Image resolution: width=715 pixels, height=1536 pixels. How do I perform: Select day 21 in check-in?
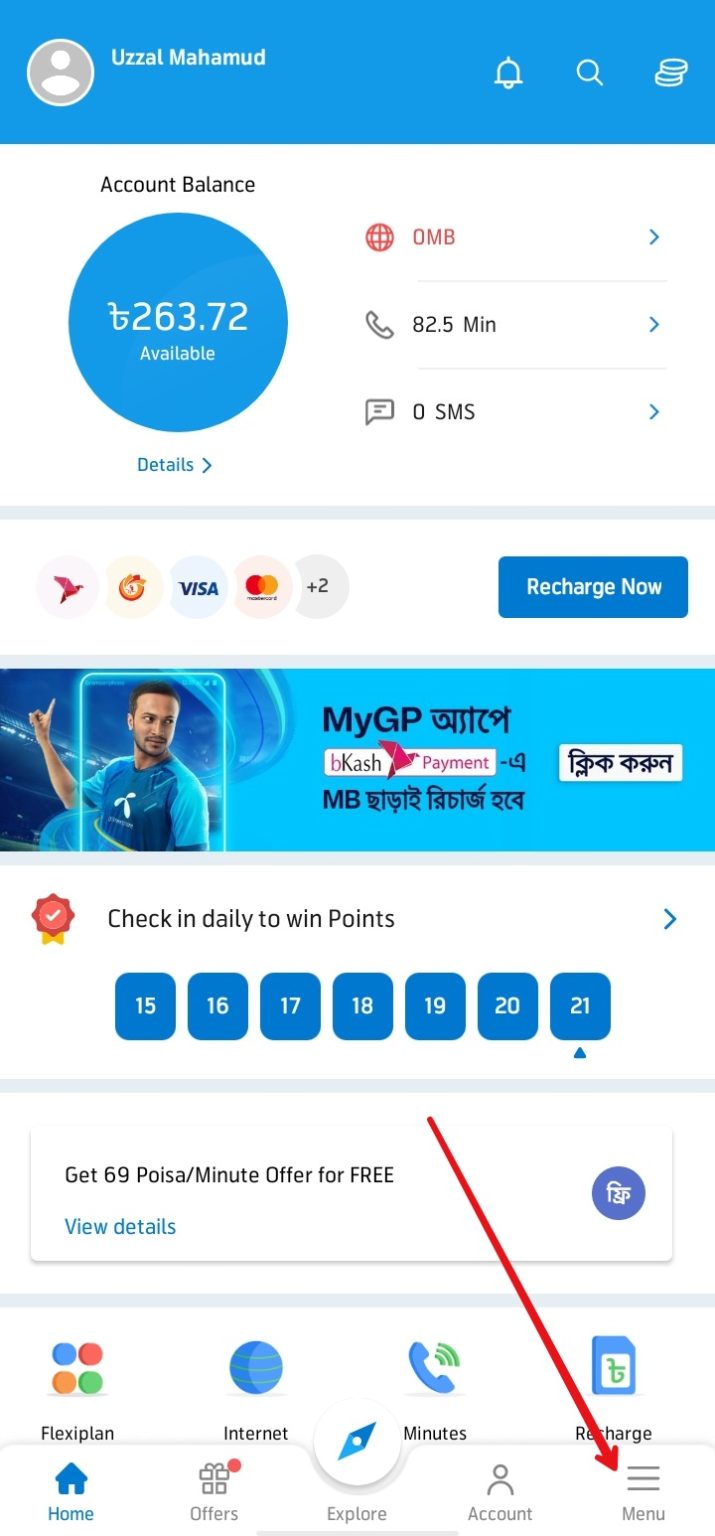tap(580, 1006)
